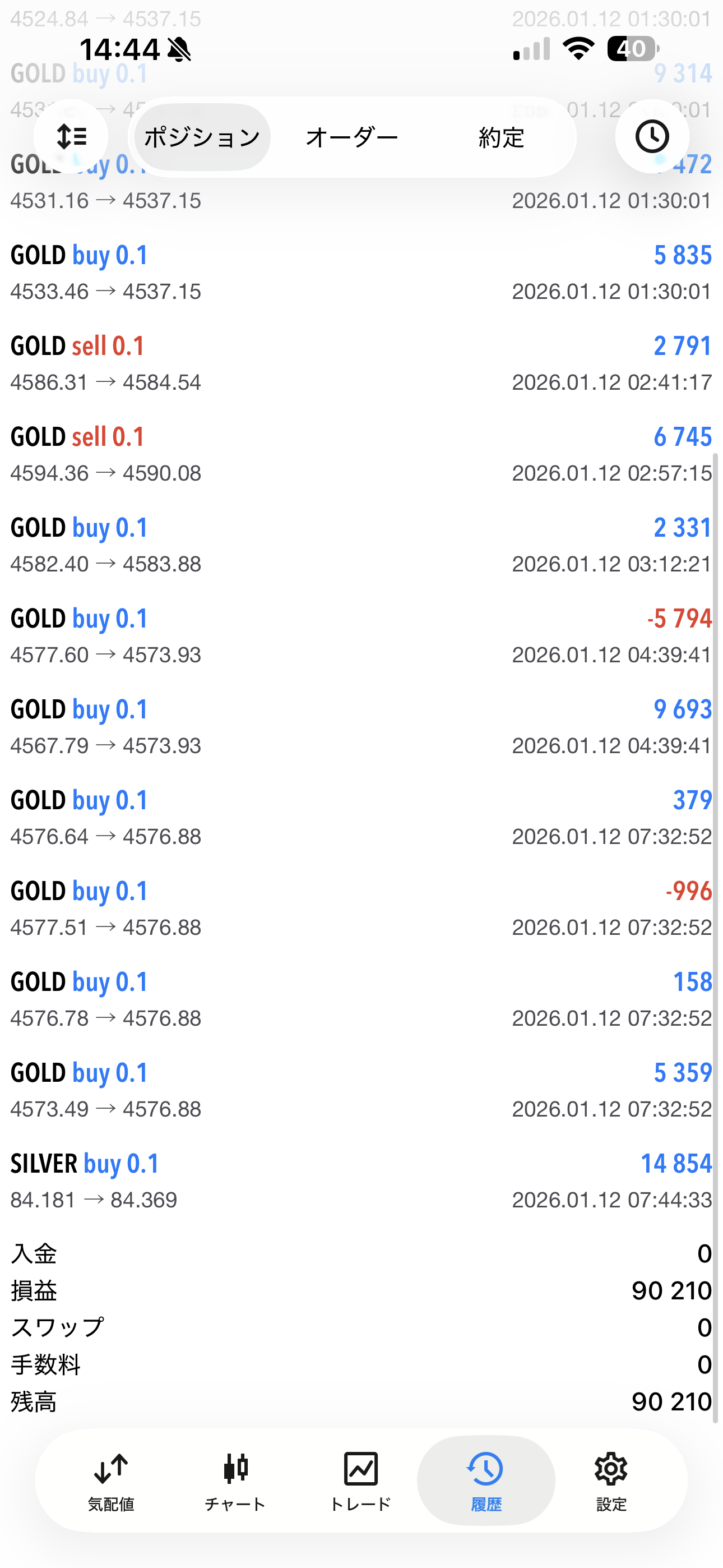Expand GOLD buy 0.1 with profit 158
Screen dimensions: 723x1568
pyautogui.click(x=361, y=999)
